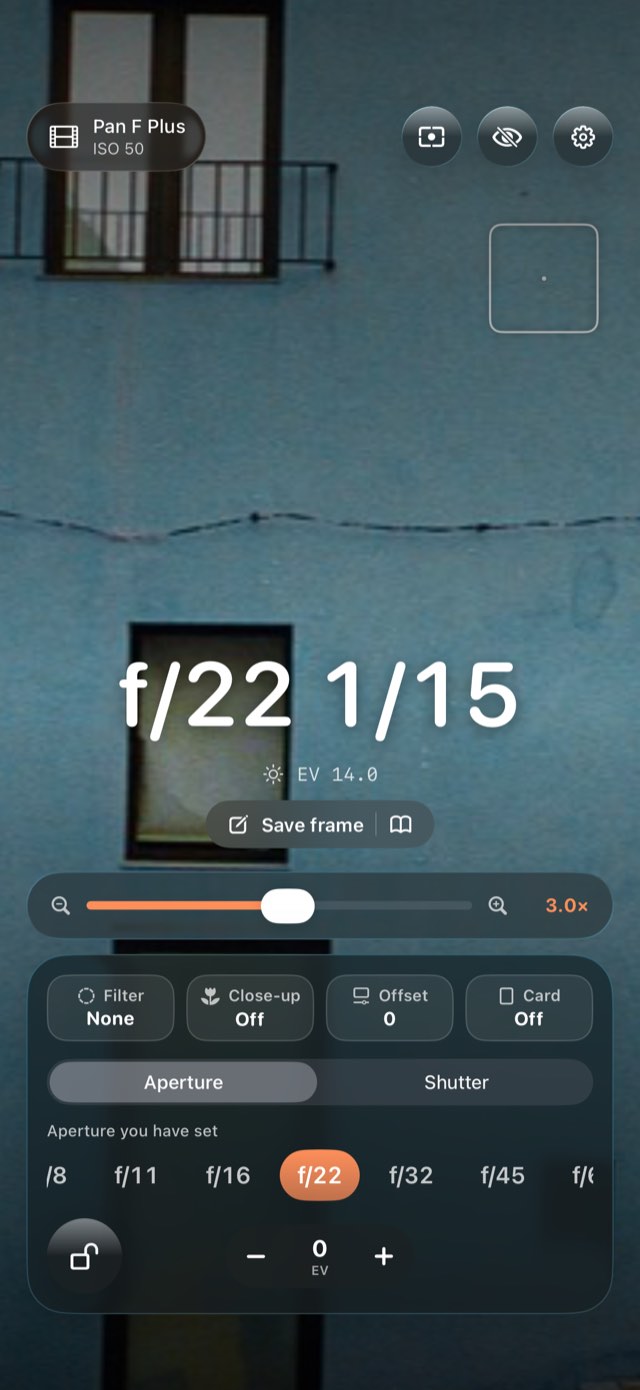Toggle the Card option
The image size is (640, 1390).
(x=529, y=1008)
